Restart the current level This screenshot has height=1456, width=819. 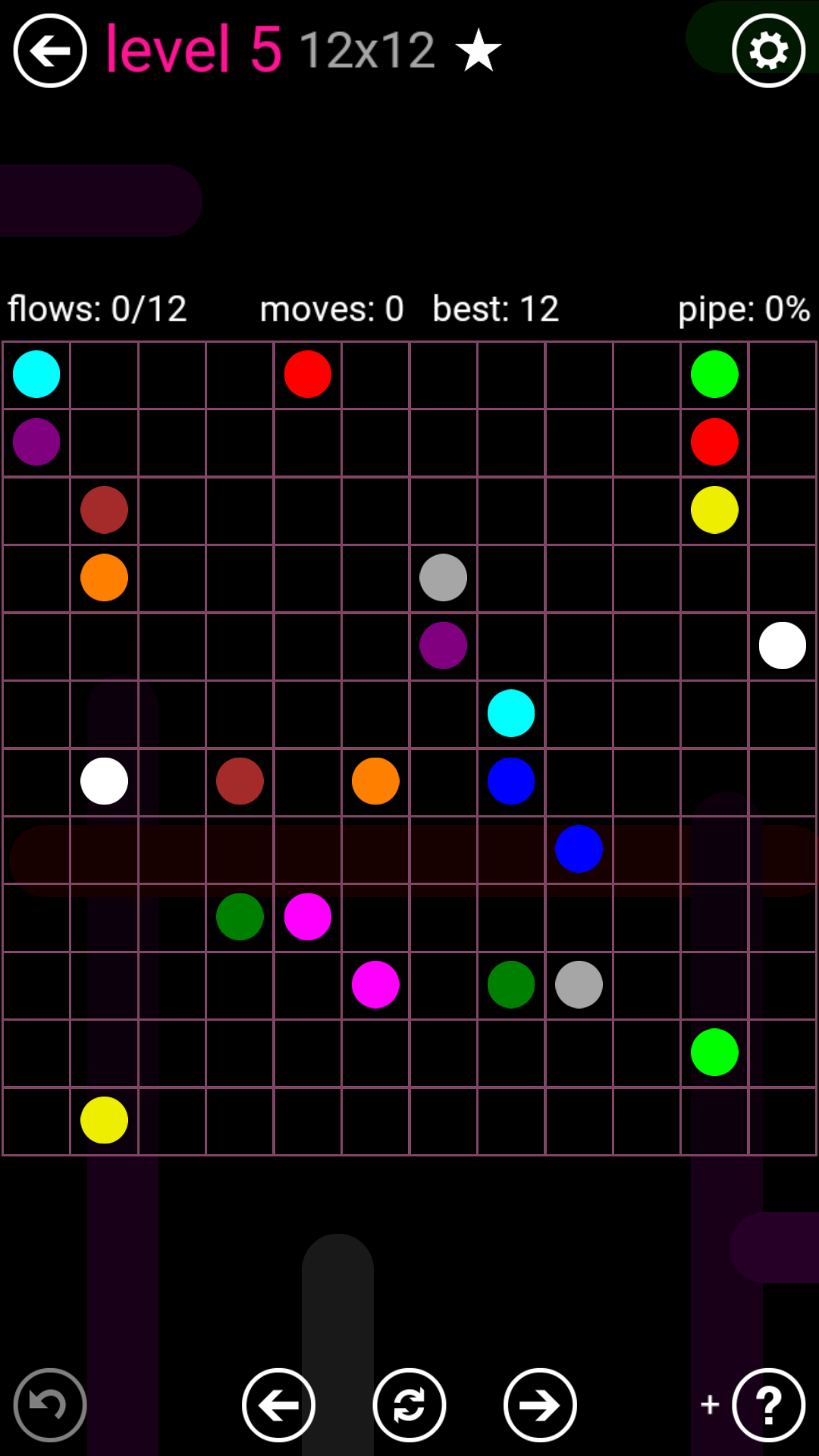[409, 1405]
